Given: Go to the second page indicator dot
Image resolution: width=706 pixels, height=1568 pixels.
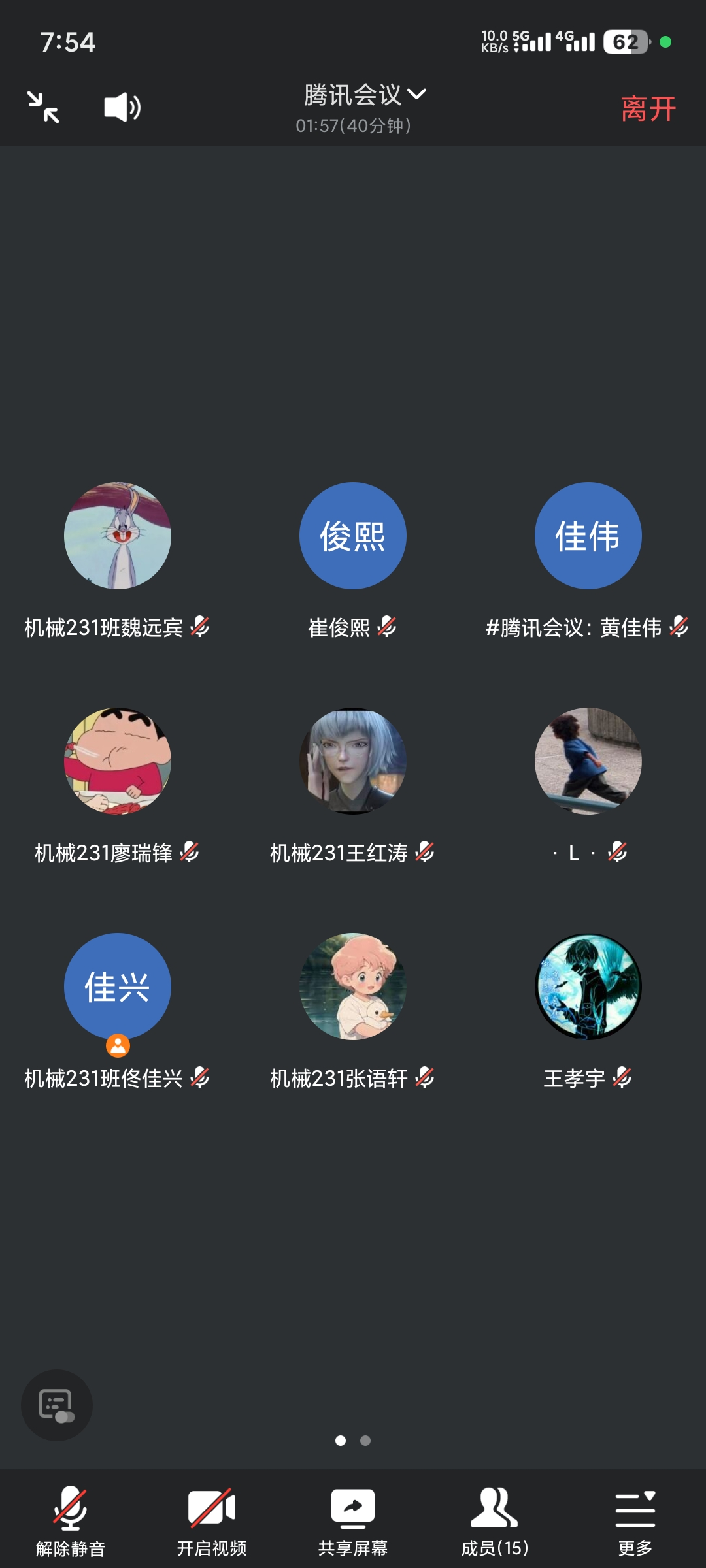Looking at the screenshot, I should click(365, 1441).
